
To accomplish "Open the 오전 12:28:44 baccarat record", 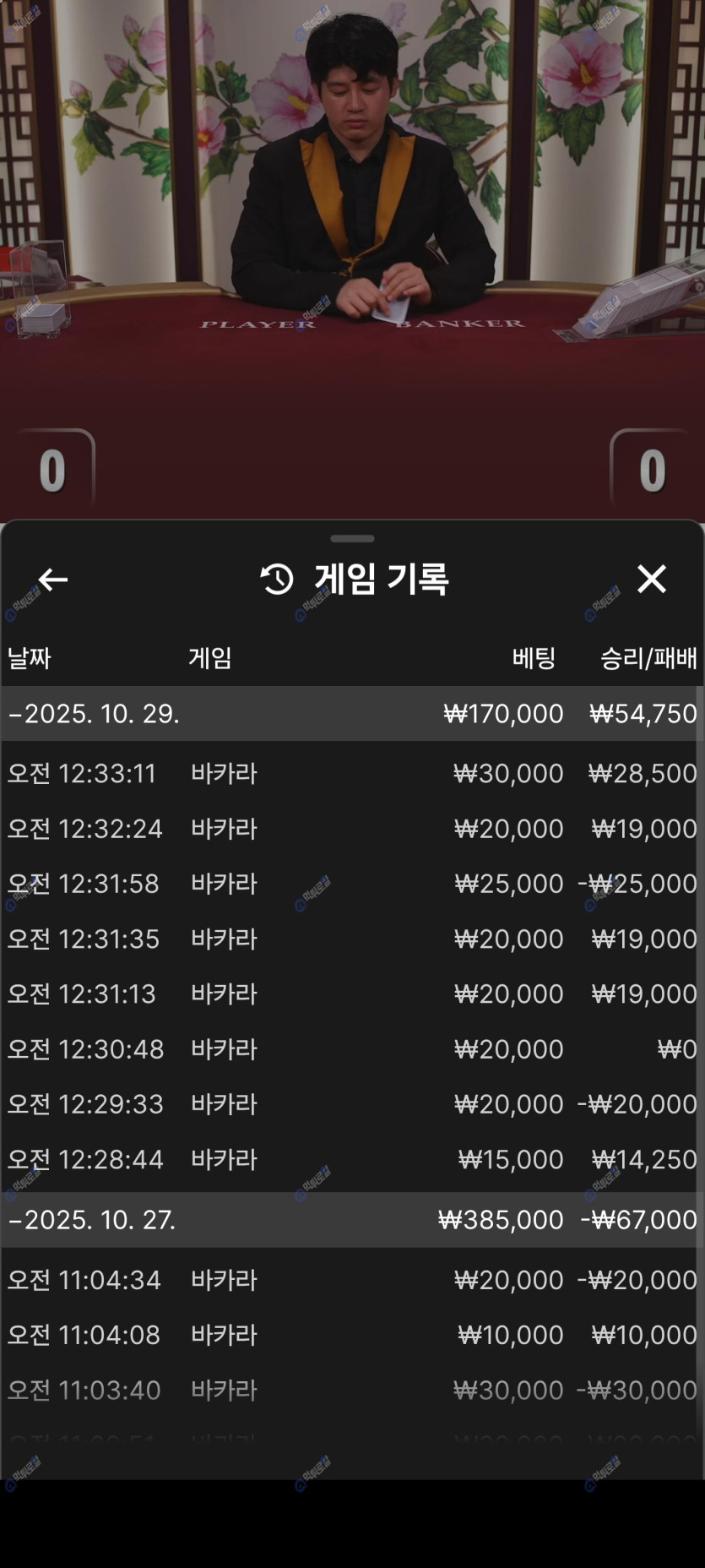I will [x=351, y=1159].
